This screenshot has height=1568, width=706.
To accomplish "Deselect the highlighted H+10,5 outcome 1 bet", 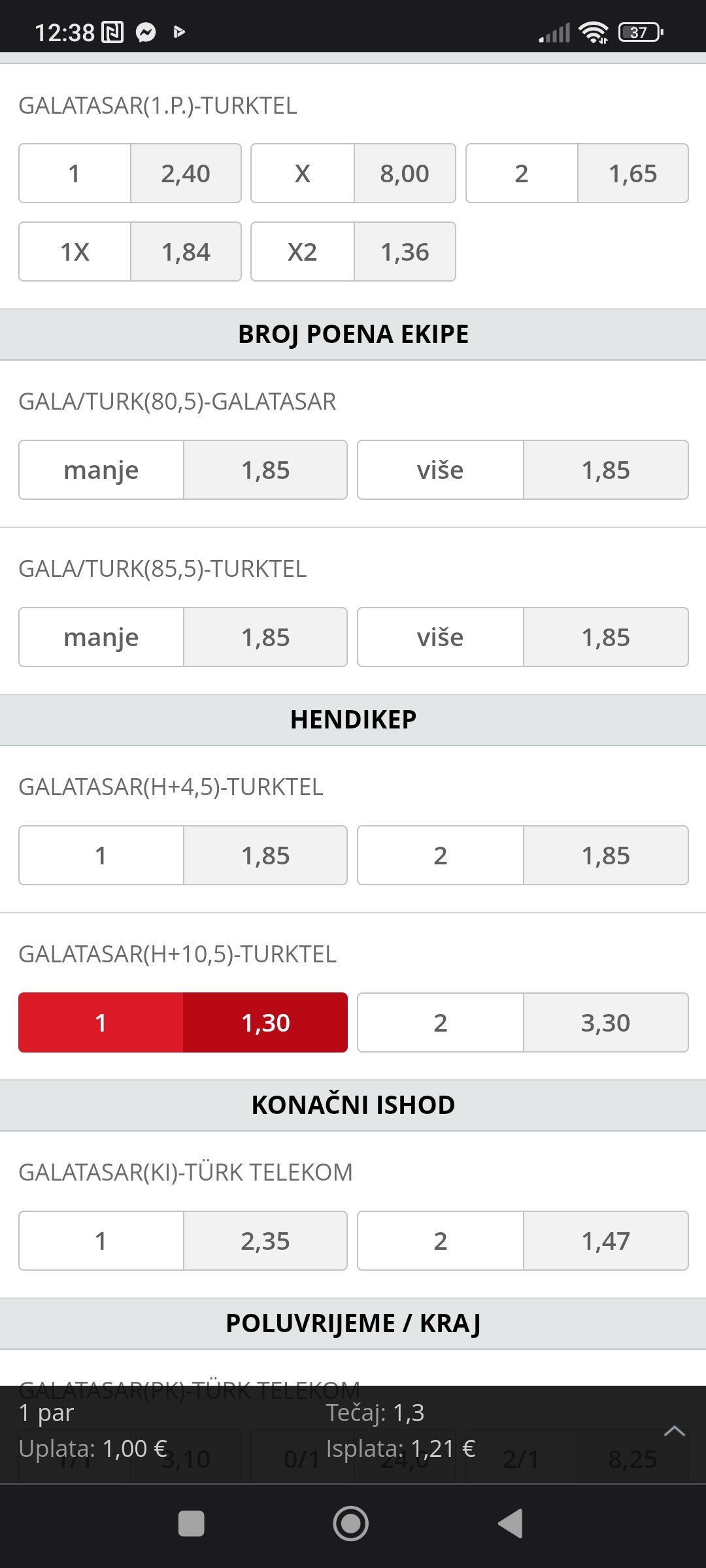I will (x=183, y=1022).
